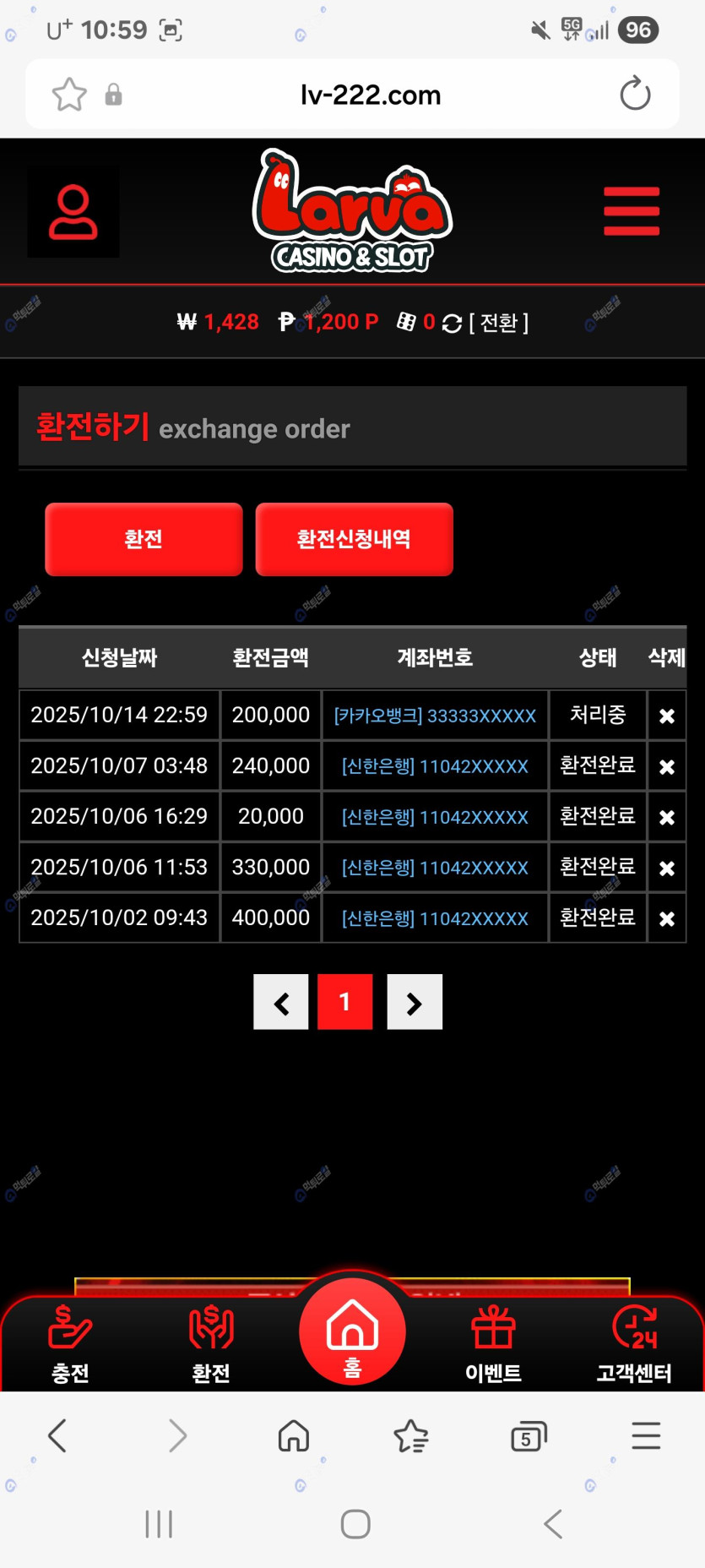Image resolution: width=705 pixels, height=1568 pixels.
Task: Select page 1 in pagination
Action: 344,1002
